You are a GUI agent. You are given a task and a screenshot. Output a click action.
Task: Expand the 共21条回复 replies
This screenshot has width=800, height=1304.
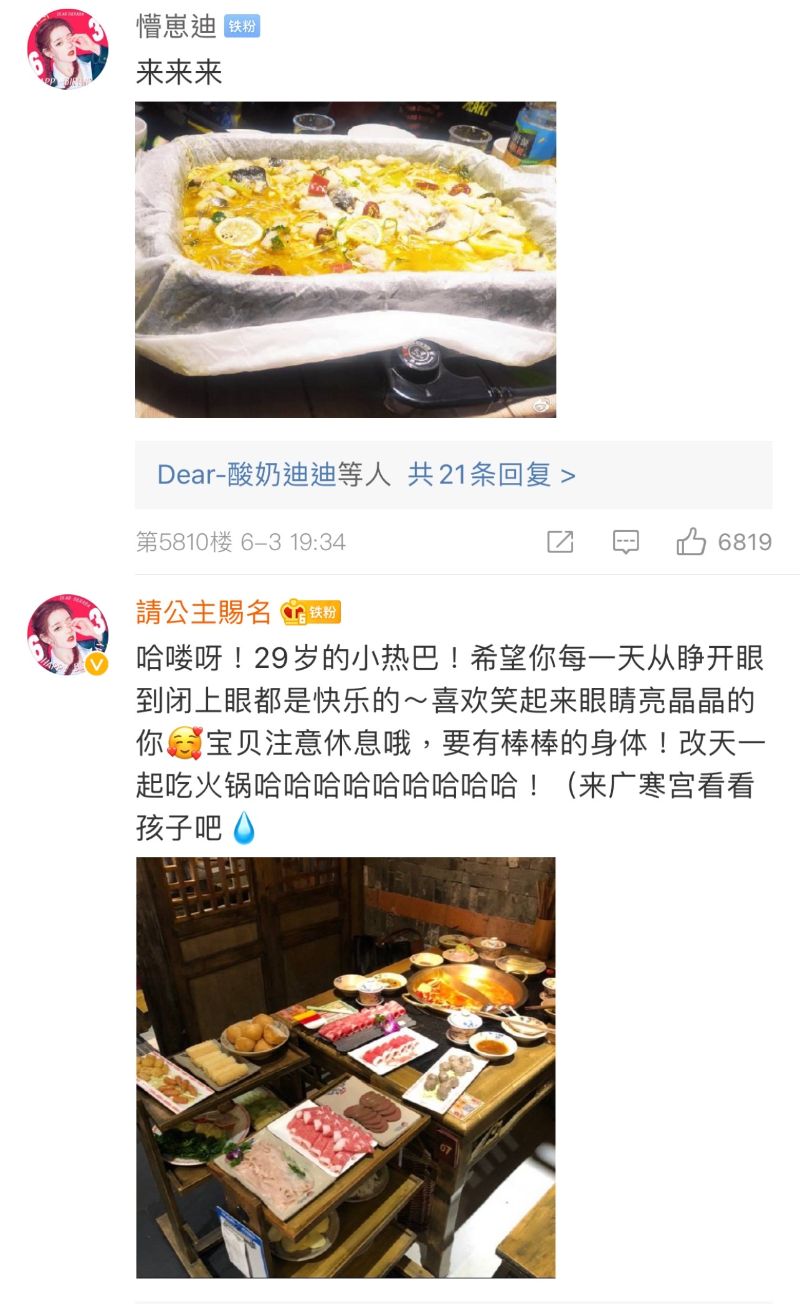[x=491, y=474]
